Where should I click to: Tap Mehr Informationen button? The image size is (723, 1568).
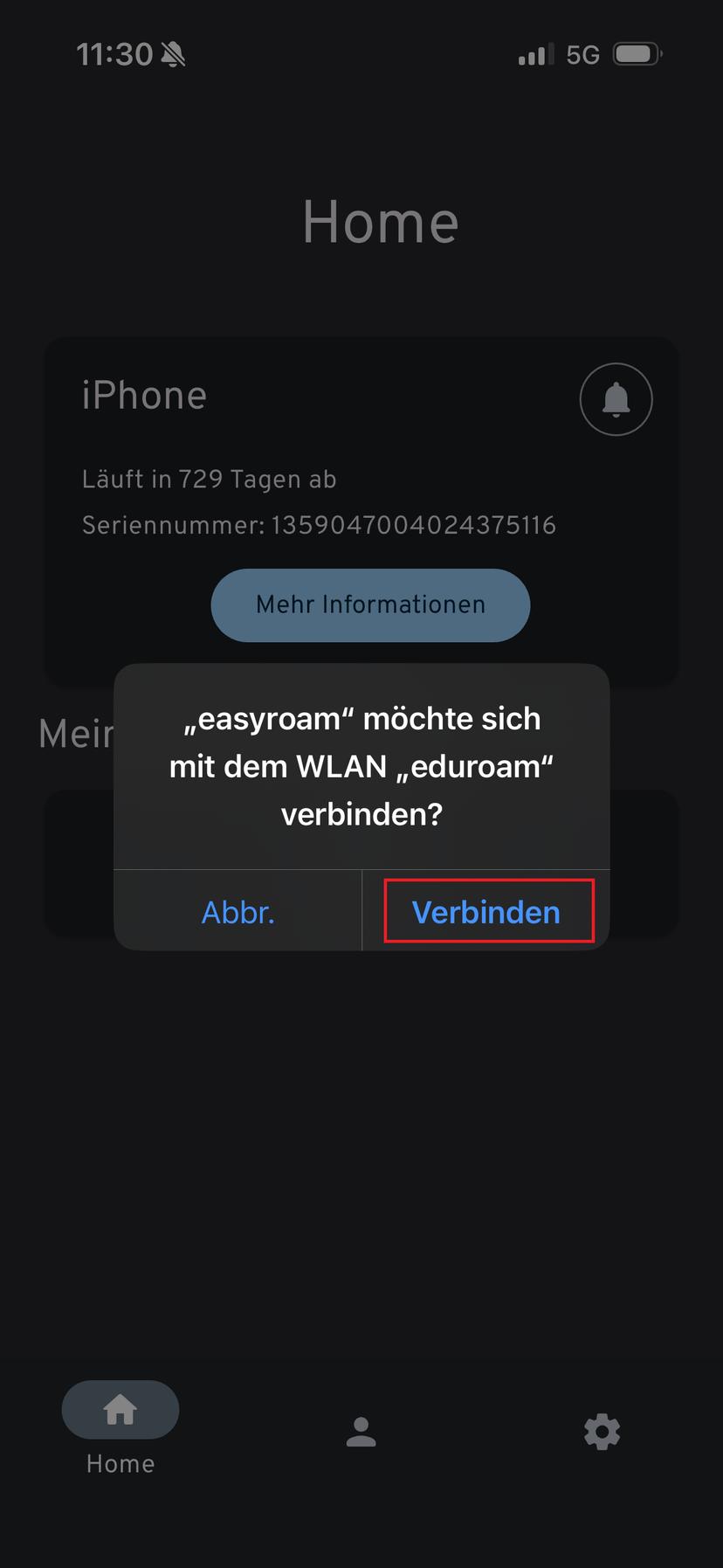tap(370, 604)
